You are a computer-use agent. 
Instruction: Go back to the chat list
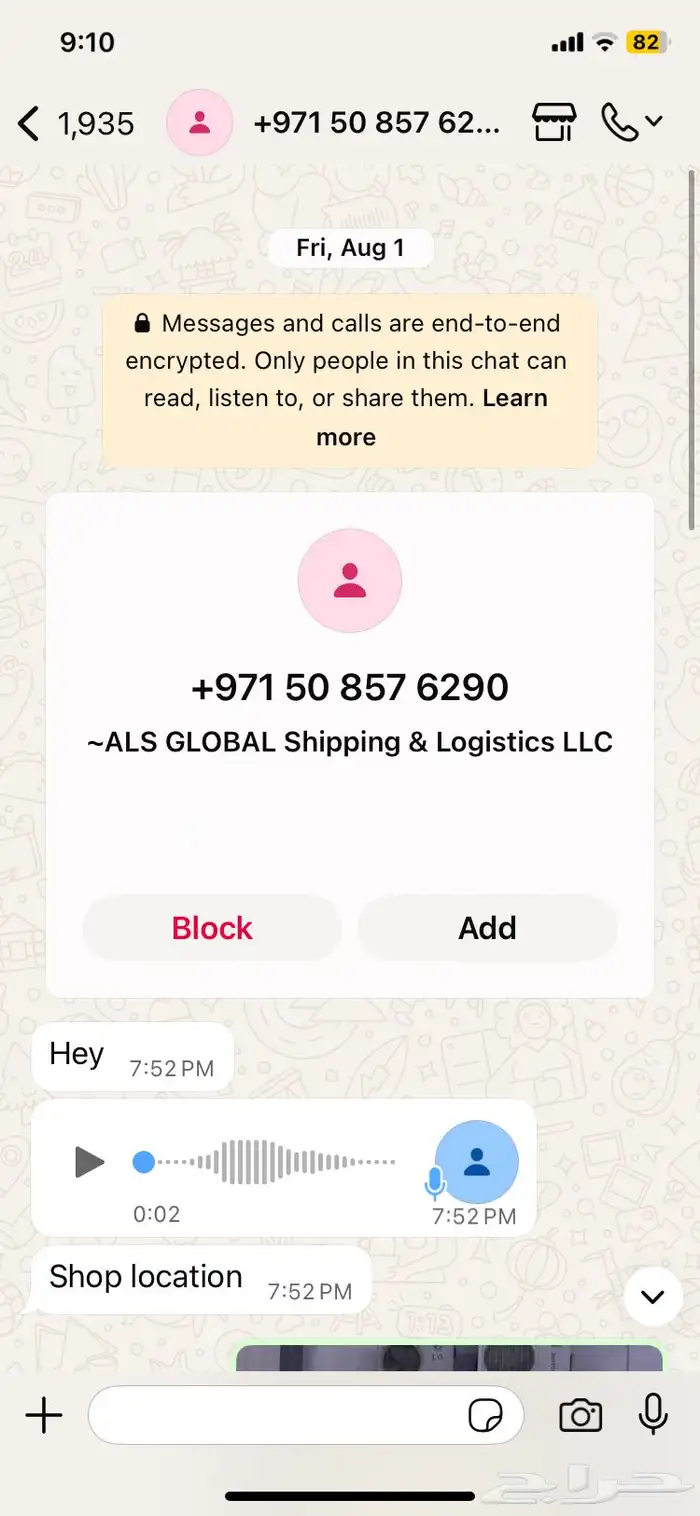point(30,124)
